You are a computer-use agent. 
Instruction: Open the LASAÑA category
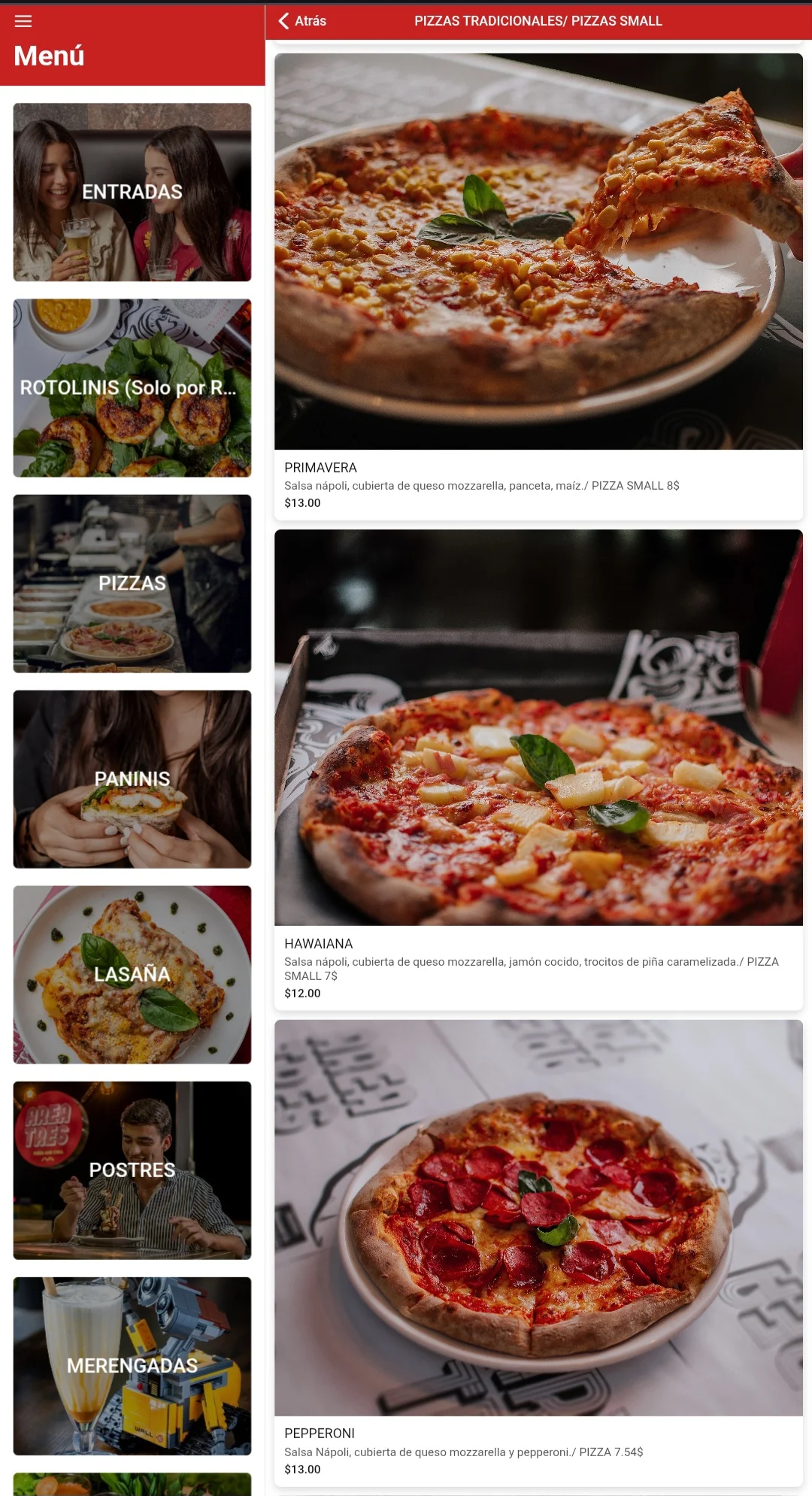pos(132,975)
